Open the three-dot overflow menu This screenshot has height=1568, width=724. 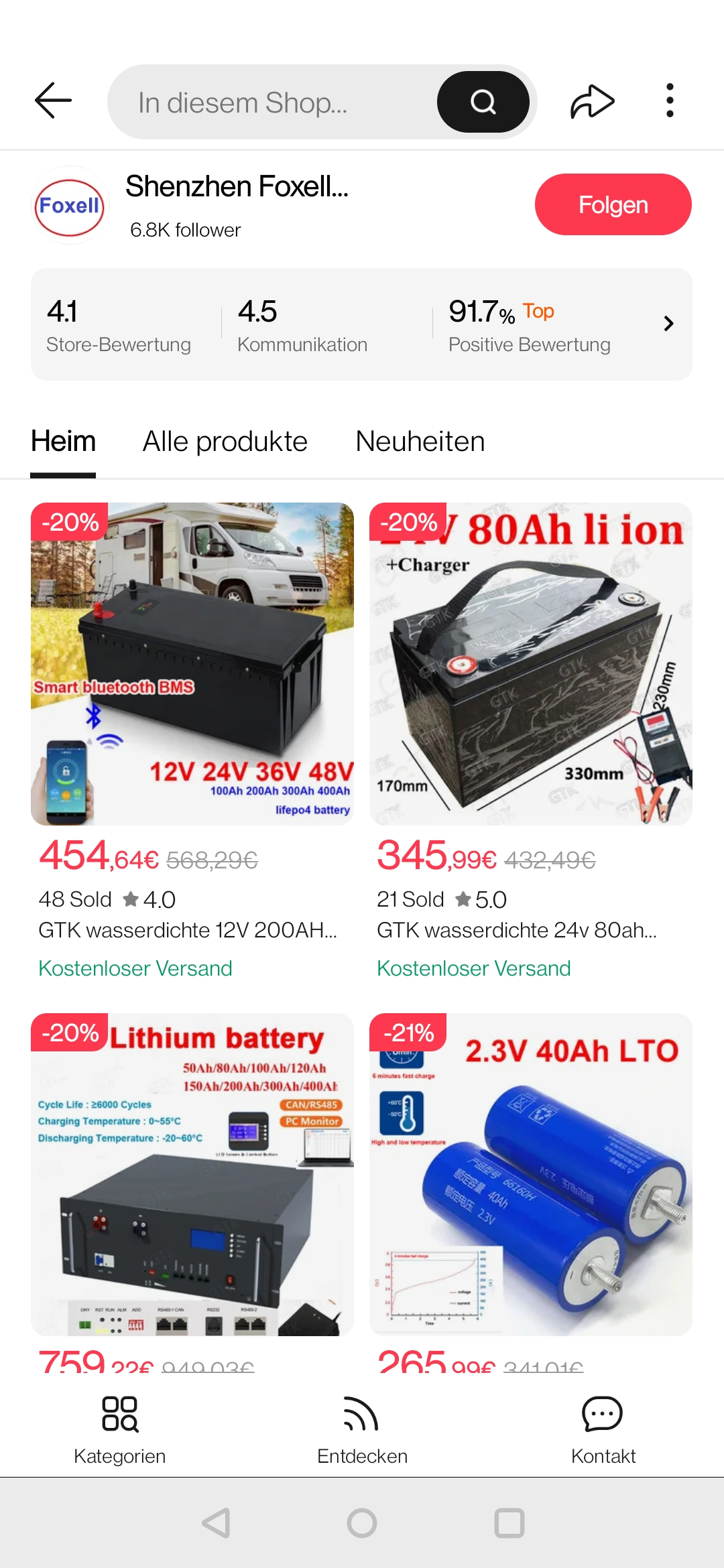pos(669,101)
